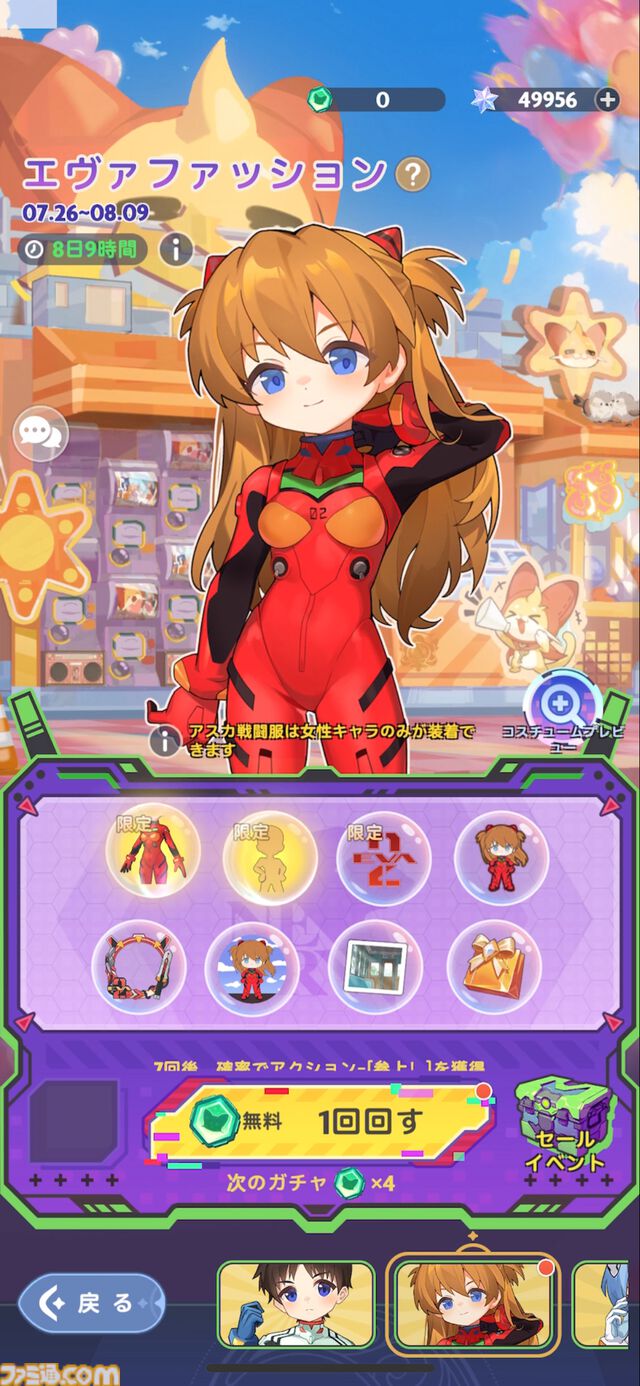The image size is (640, 1386).
Task: Select the ring frame prize bubble
Action: pyautogui.click(x=138, y=967)
